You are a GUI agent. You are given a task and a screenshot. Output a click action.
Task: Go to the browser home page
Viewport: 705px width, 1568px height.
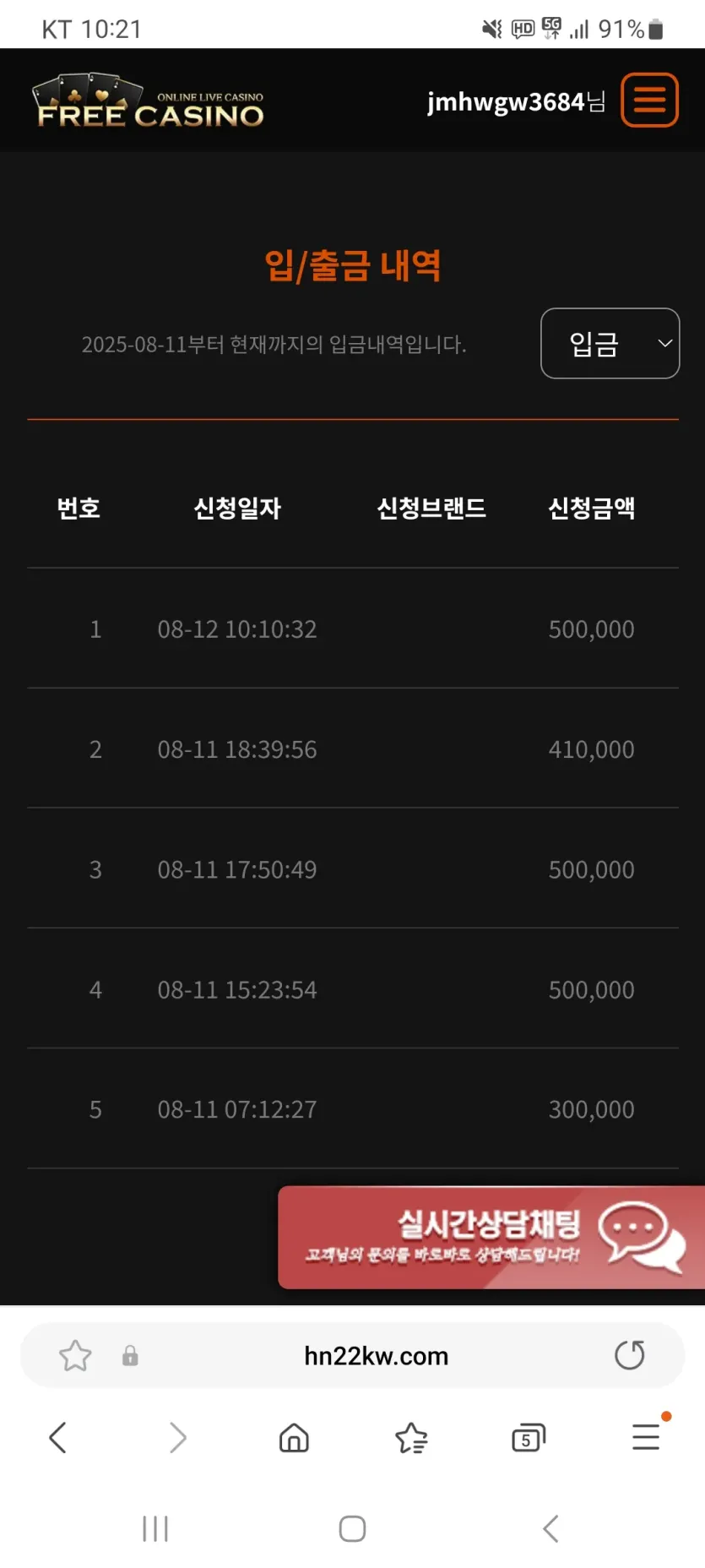(x=294, y=1437)
